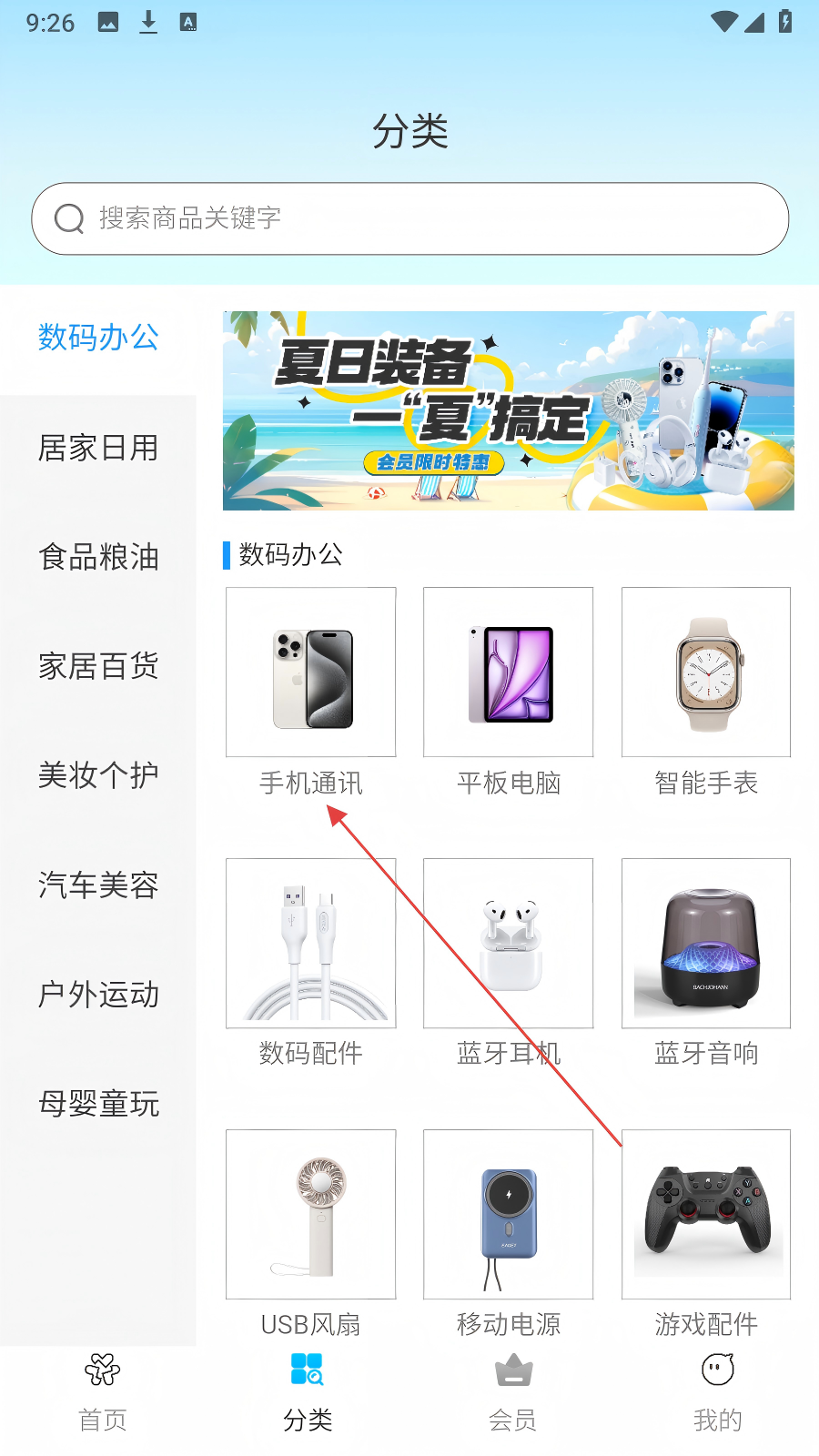This screenshot has width=819, height=1456.
Task: Open the 母婴童玩 category
Action: click(x=98, y=1104)
